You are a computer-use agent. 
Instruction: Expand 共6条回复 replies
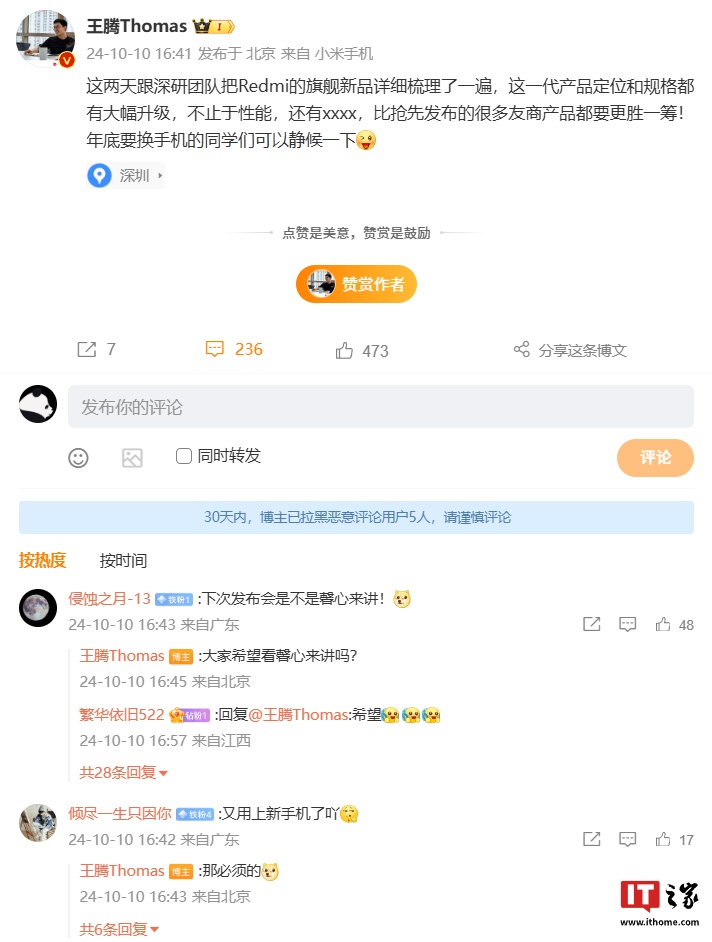coord(120,929)
